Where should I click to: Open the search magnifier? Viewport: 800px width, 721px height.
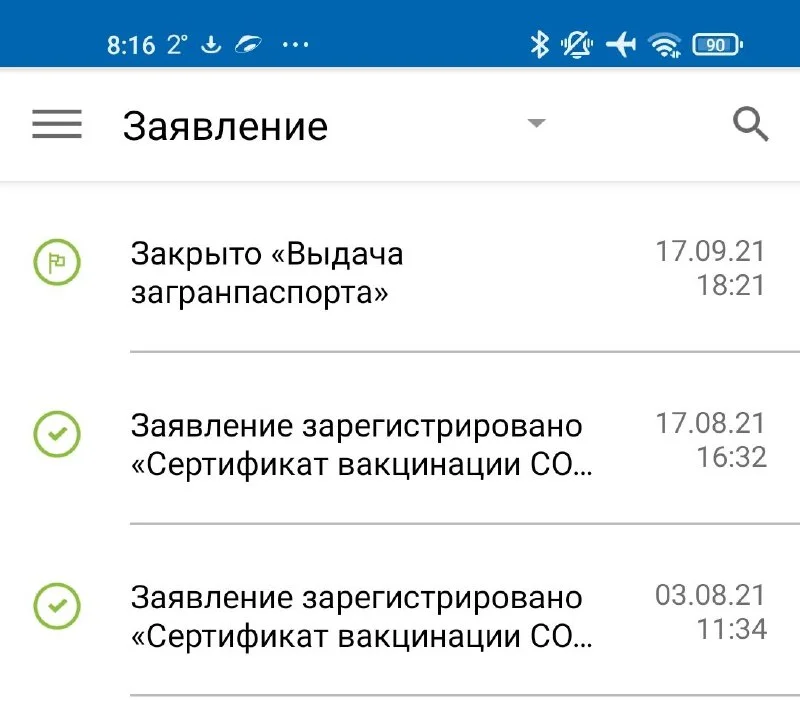pos(750,125)
